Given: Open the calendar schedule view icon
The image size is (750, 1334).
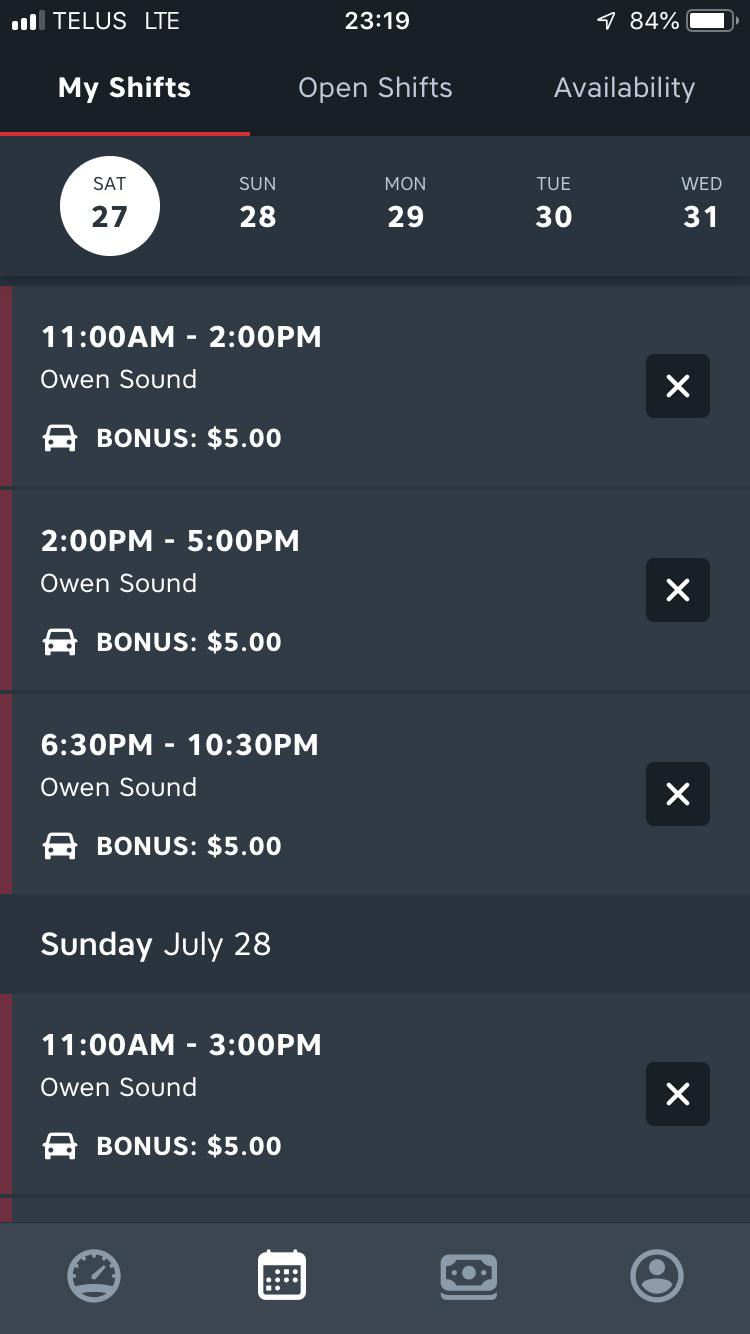Looking at the screenshot, I should (281, 1275).
